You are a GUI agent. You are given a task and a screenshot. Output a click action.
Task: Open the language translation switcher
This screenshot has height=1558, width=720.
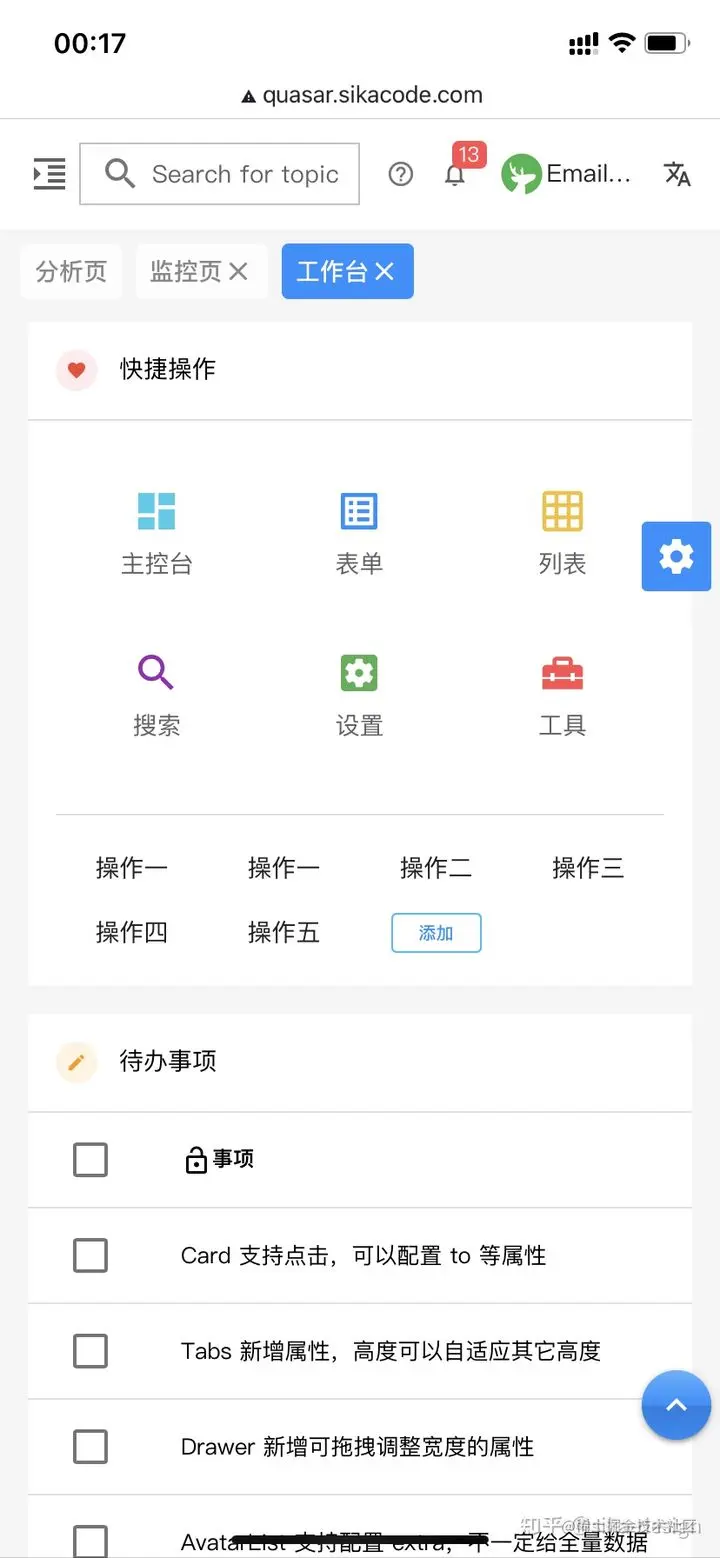click(677, 174)
